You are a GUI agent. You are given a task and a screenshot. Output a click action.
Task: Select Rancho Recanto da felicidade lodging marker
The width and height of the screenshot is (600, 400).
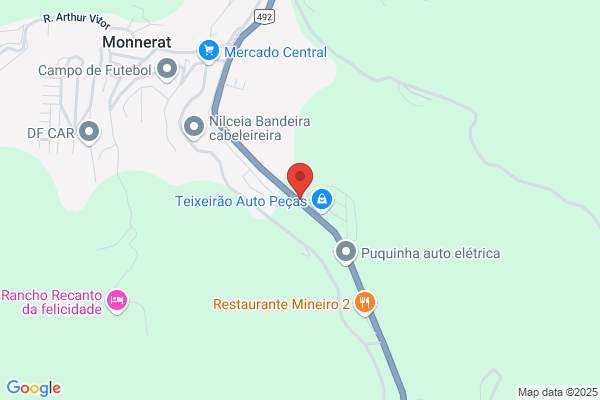[117, 301]
